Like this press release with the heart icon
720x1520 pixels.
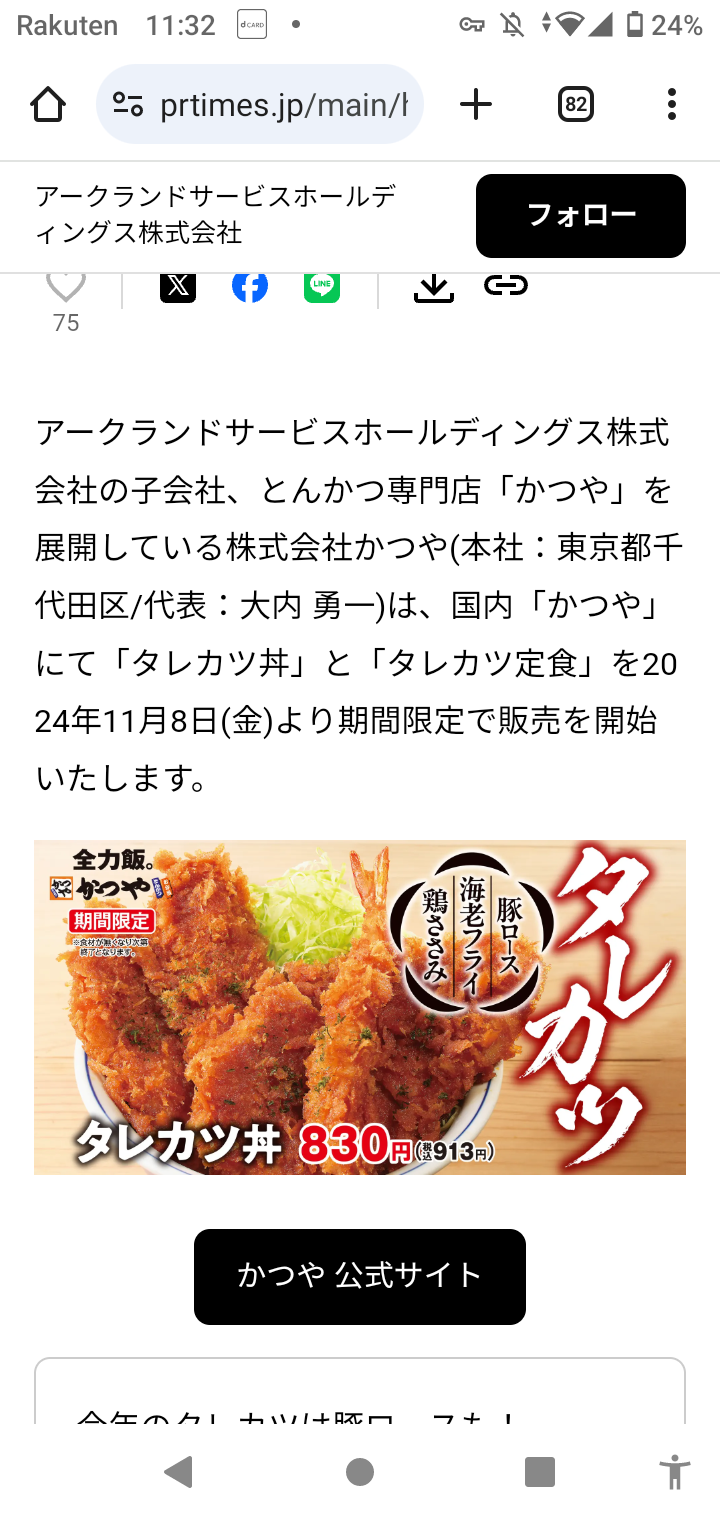(66, 287)
